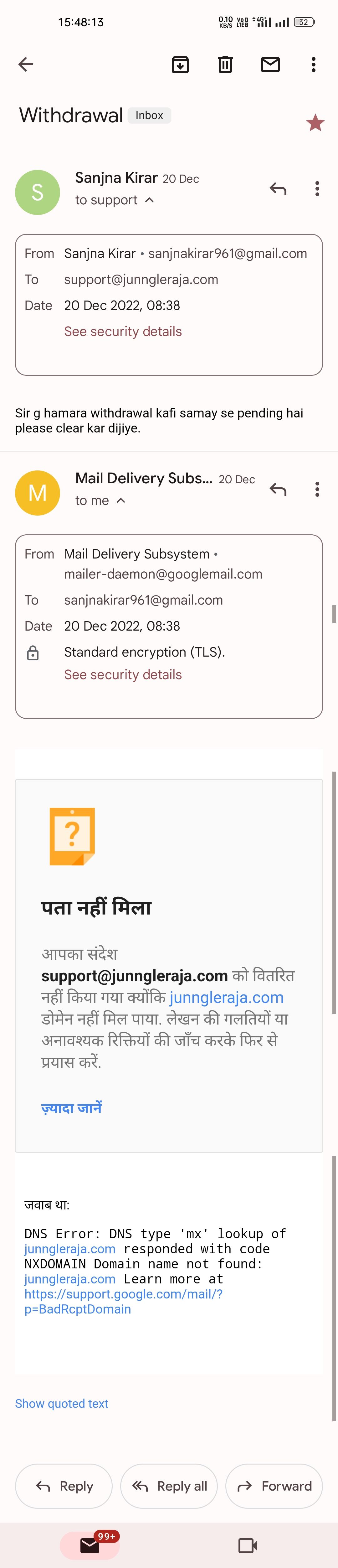Open the top app bar overflow menu
This screenshot has height=1568, width=338.
pyautogui.click(x=313, y=65)
